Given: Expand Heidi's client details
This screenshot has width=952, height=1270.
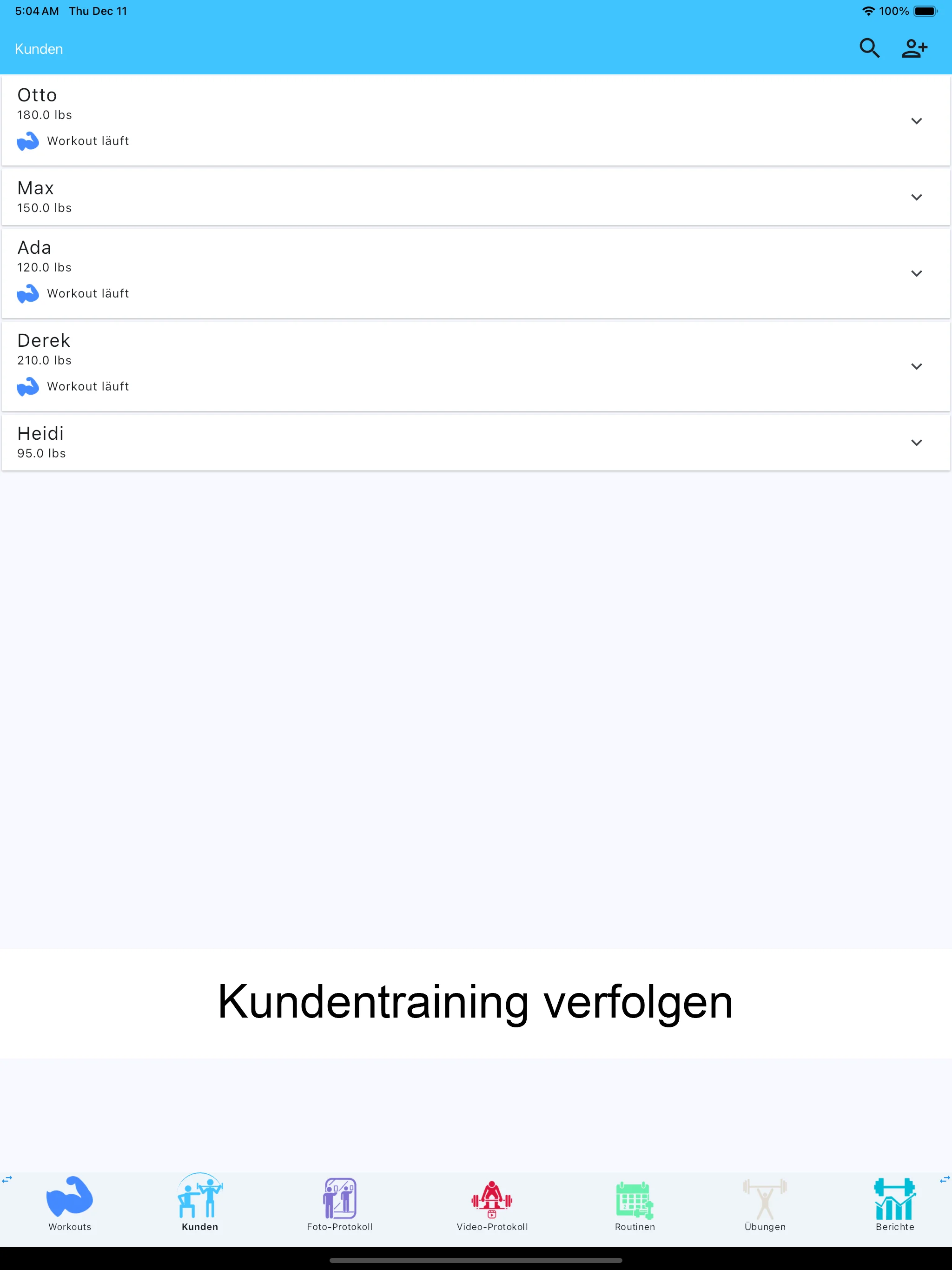Looking at the screenshot, I should (916, 442).
